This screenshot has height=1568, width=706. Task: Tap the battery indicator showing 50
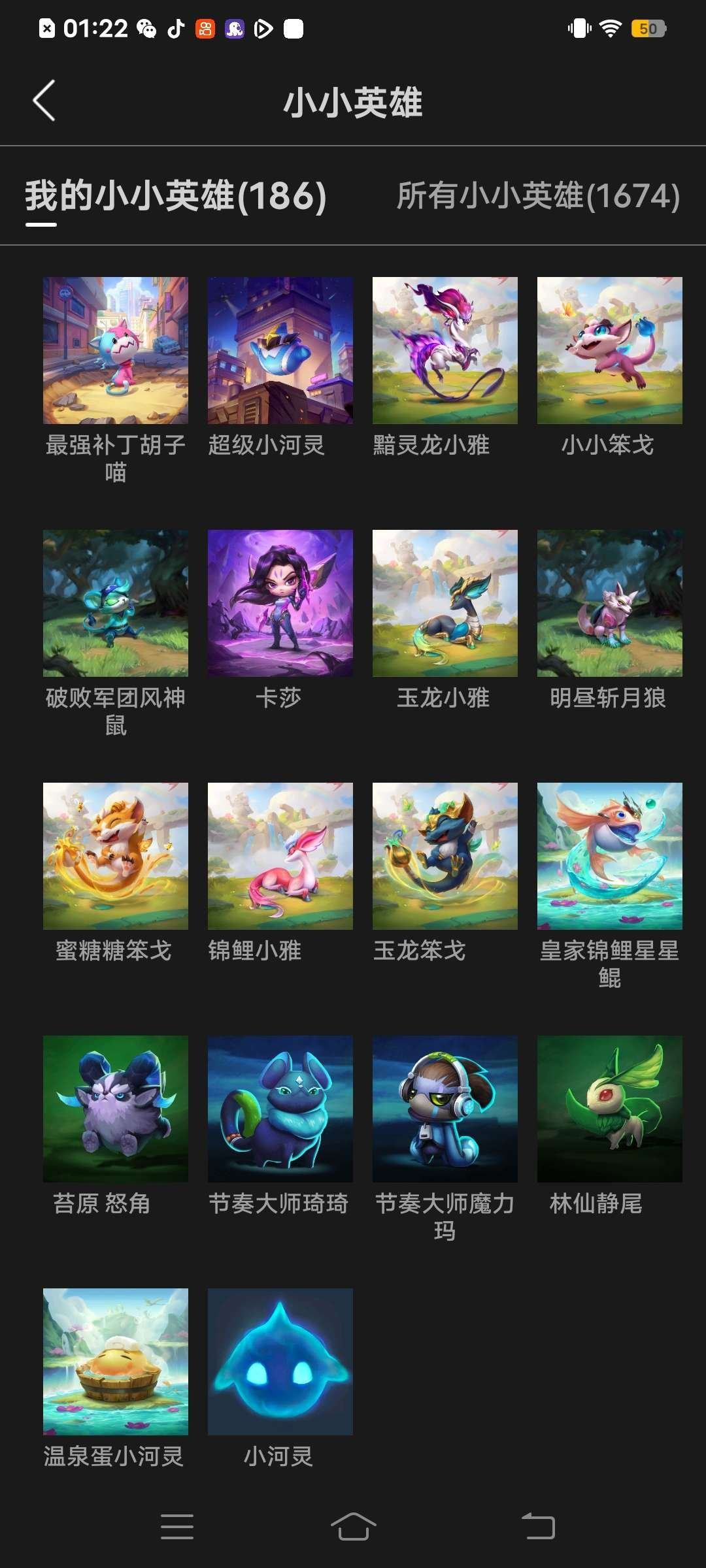pos(648,29)
